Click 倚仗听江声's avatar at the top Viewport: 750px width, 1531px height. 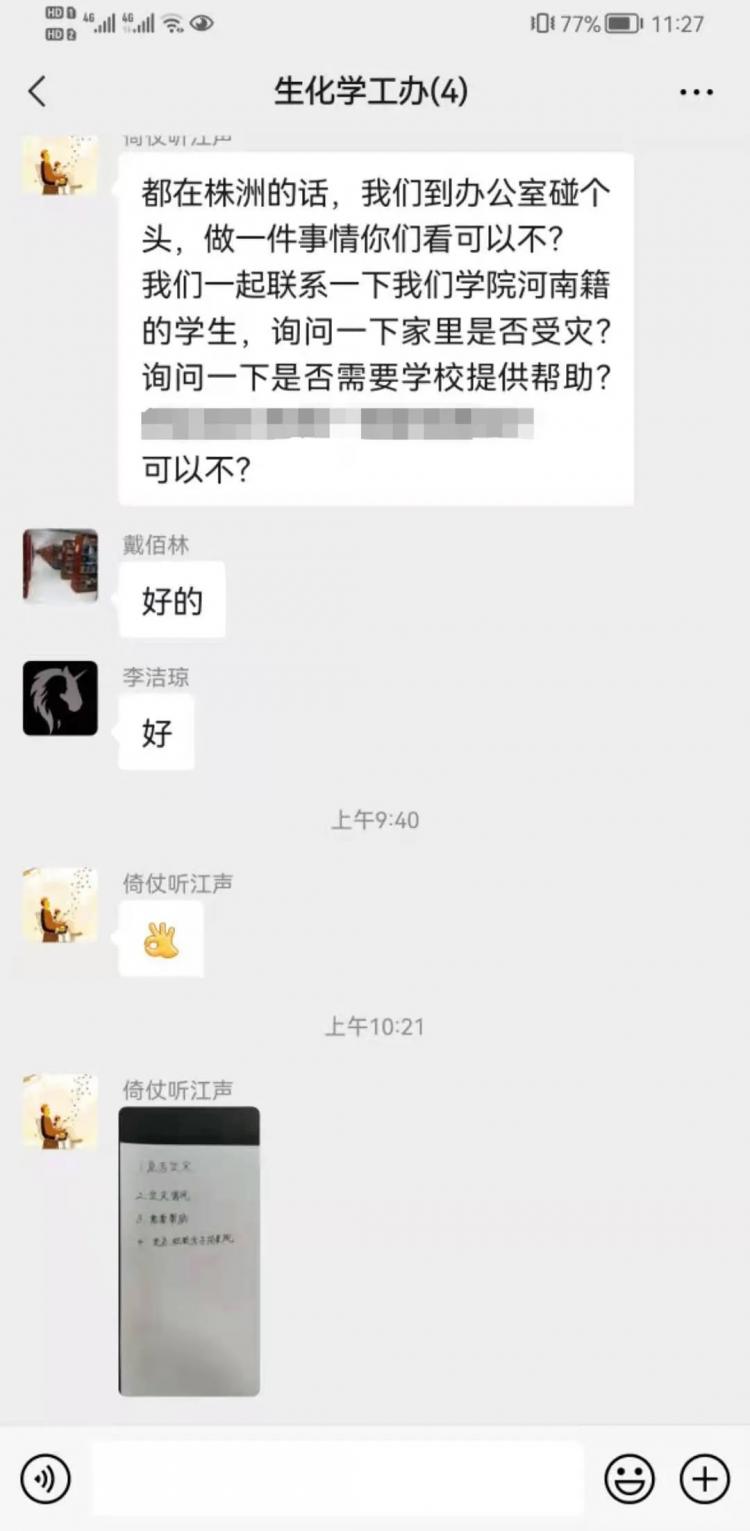click(60, 165)
